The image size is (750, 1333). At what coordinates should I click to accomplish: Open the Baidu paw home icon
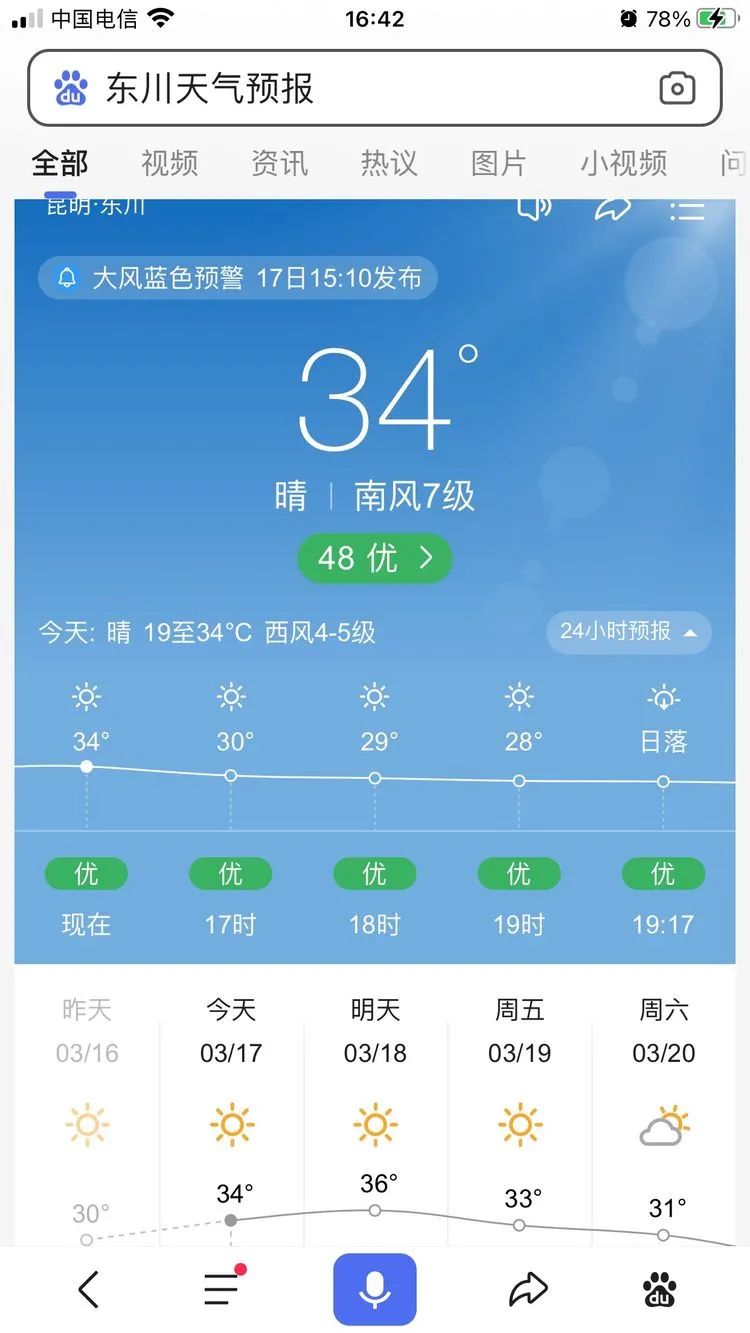click(x=660, y=1289)
